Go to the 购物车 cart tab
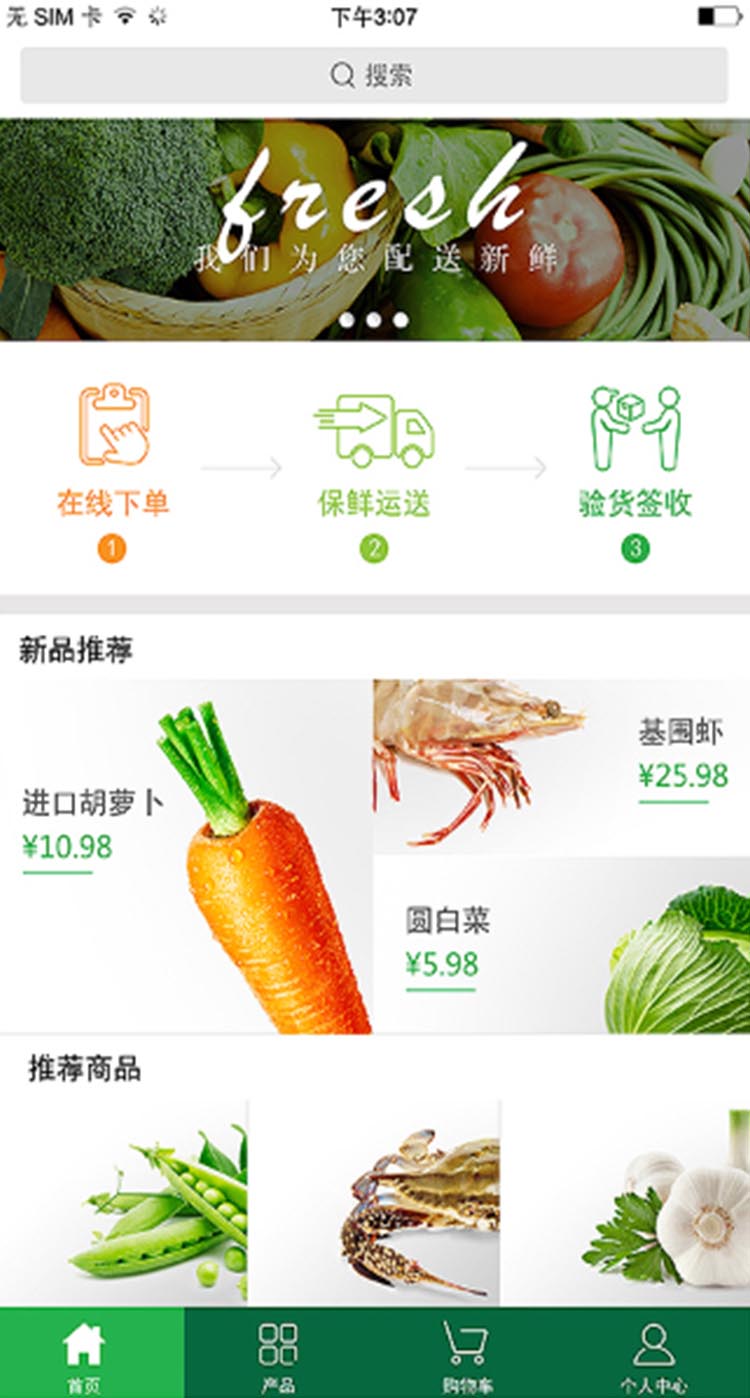This screenshot has width=750, height=1398. (x=466, y=1354)
